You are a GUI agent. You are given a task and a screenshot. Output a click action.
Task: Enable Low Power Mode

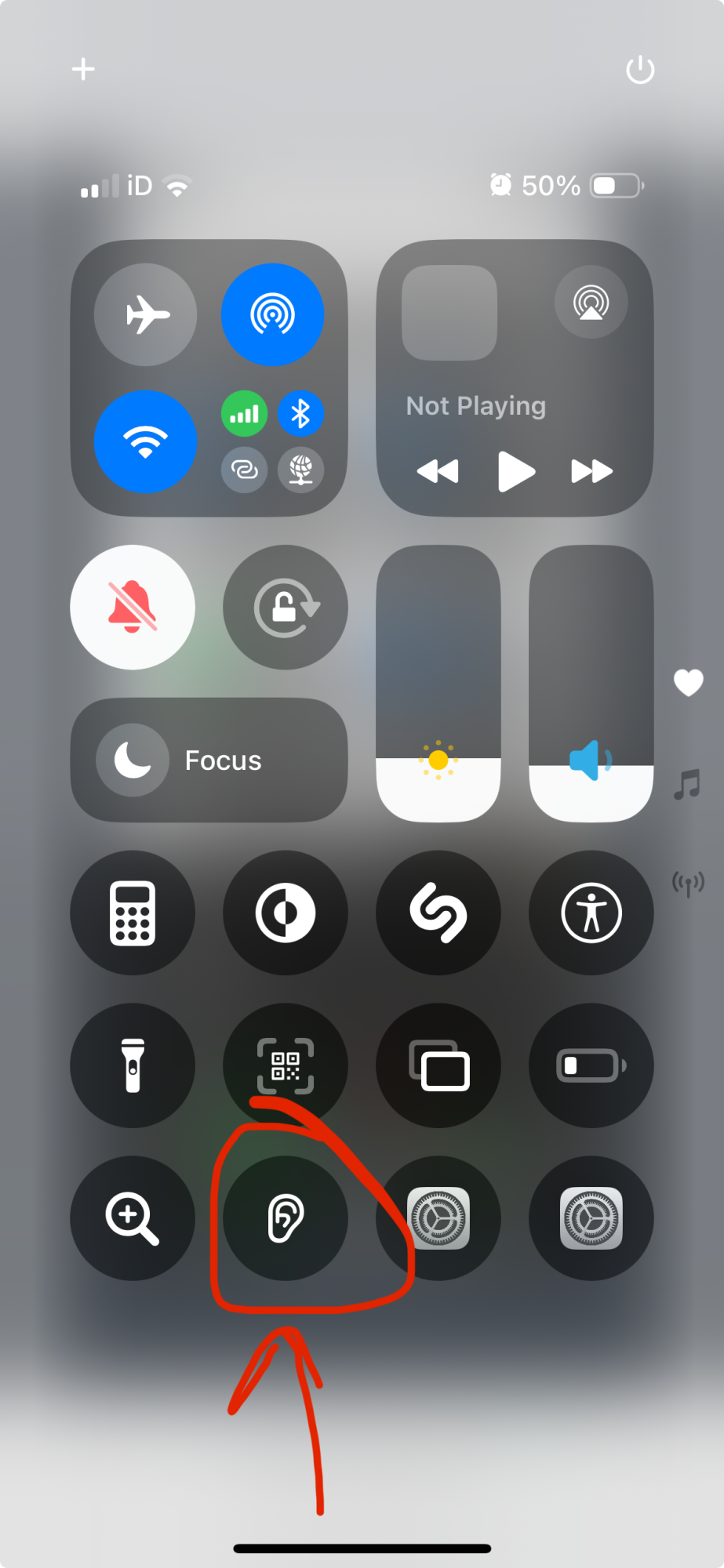(591, 1065)
